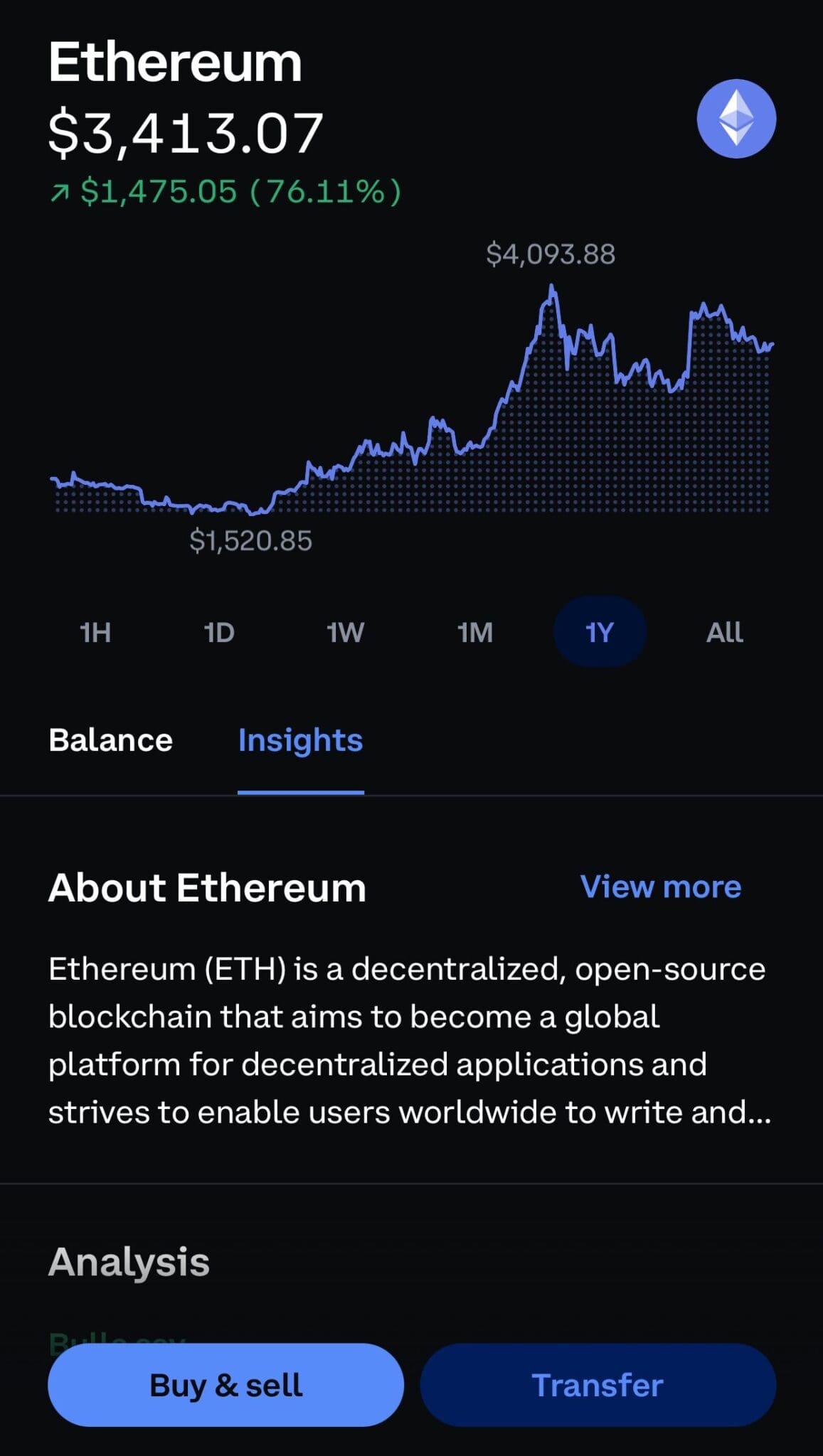Select the 1H time range
823x1456 pixels.
point(95,631)
